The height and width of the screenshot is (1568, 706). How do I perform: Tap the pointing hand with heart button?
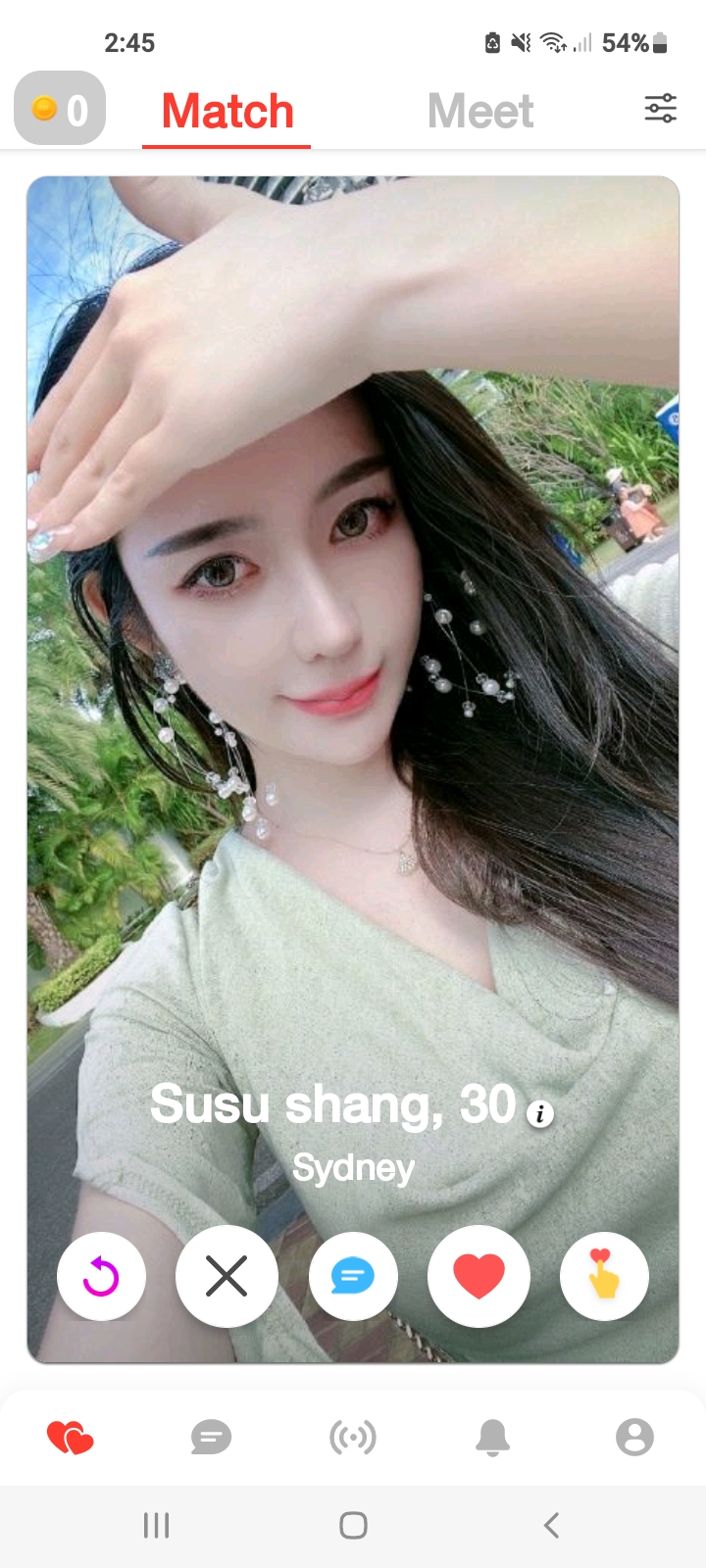point(604,1276)
